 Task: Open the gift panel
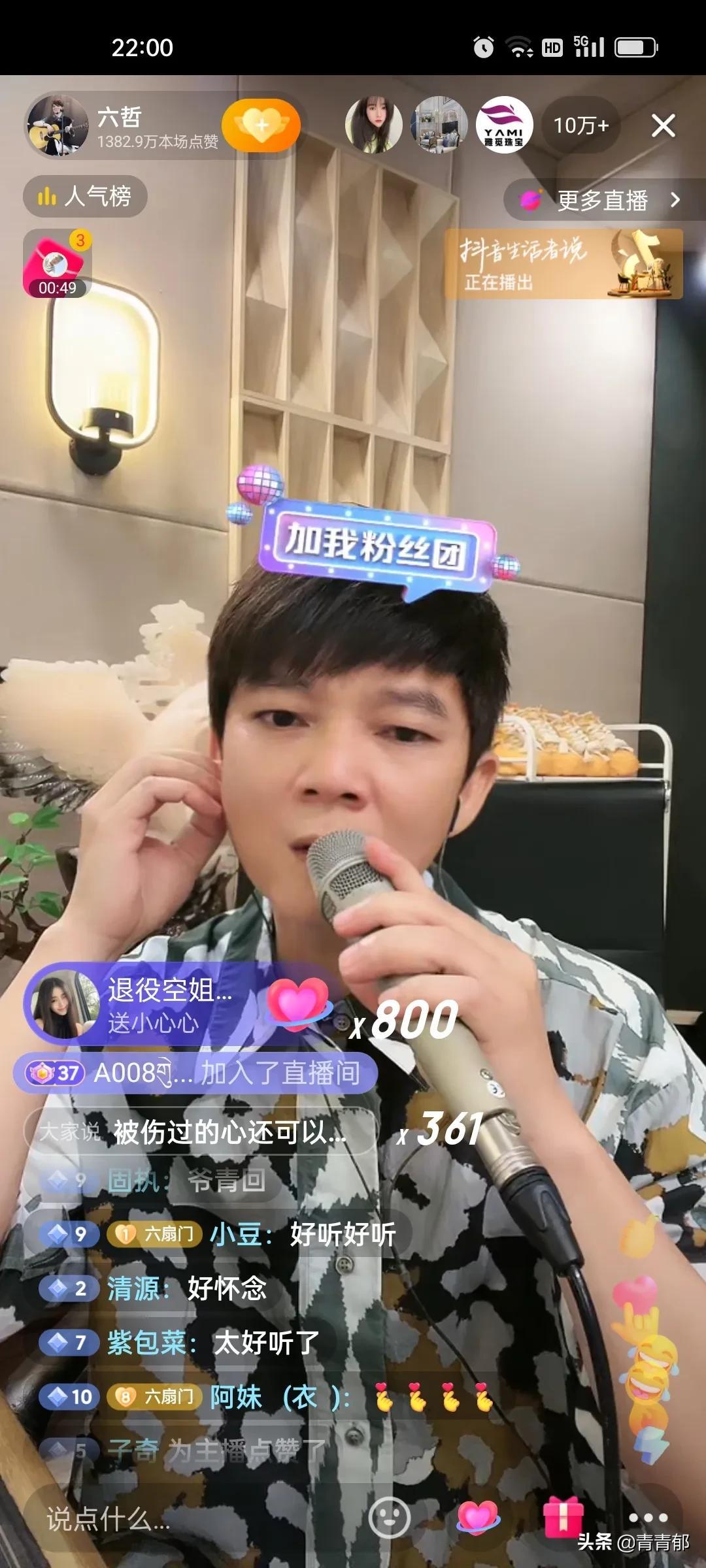(563, 1517)
